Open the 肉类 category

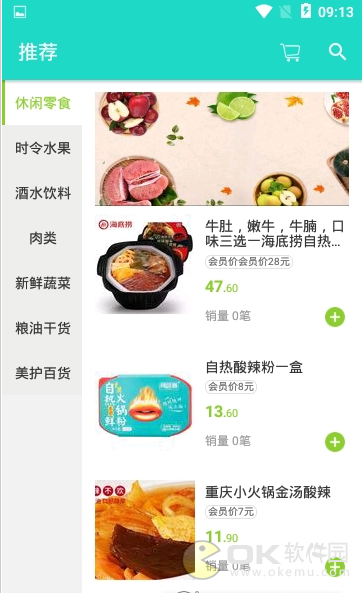click(42, 238)
